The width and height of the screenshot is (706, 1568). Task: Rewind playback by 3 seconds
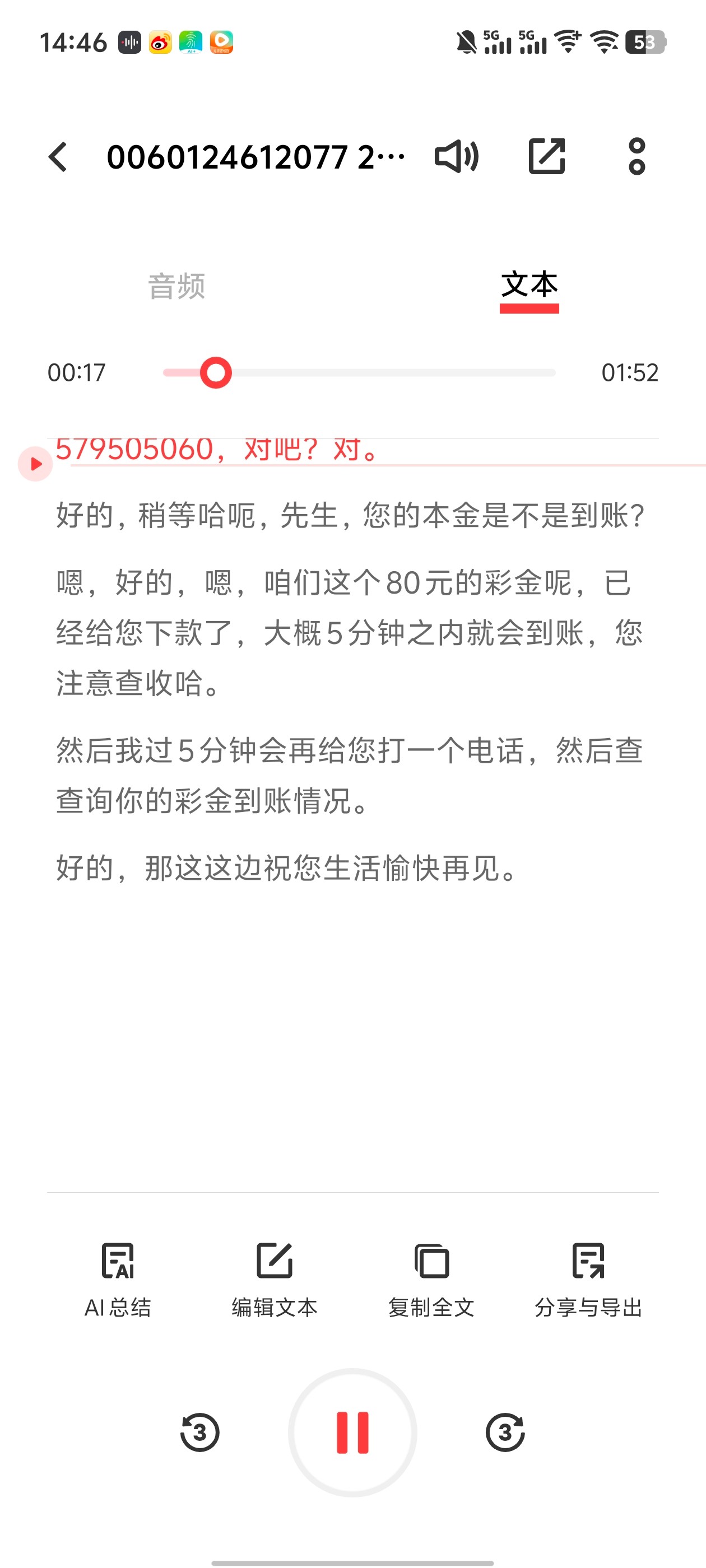point(200,1432)
